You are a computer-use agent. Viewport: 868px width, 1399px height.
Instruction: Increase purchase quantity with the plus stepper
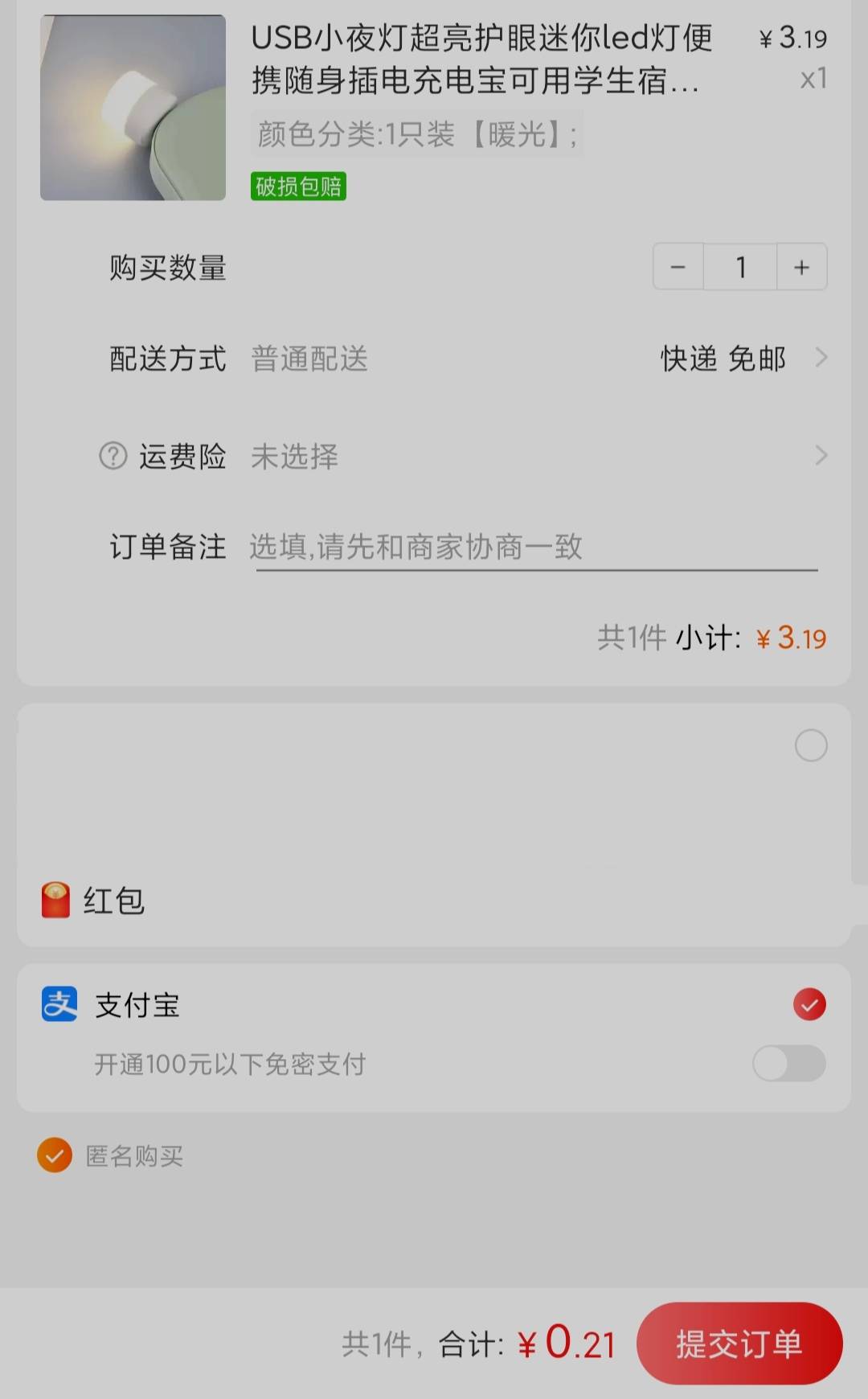801,266
